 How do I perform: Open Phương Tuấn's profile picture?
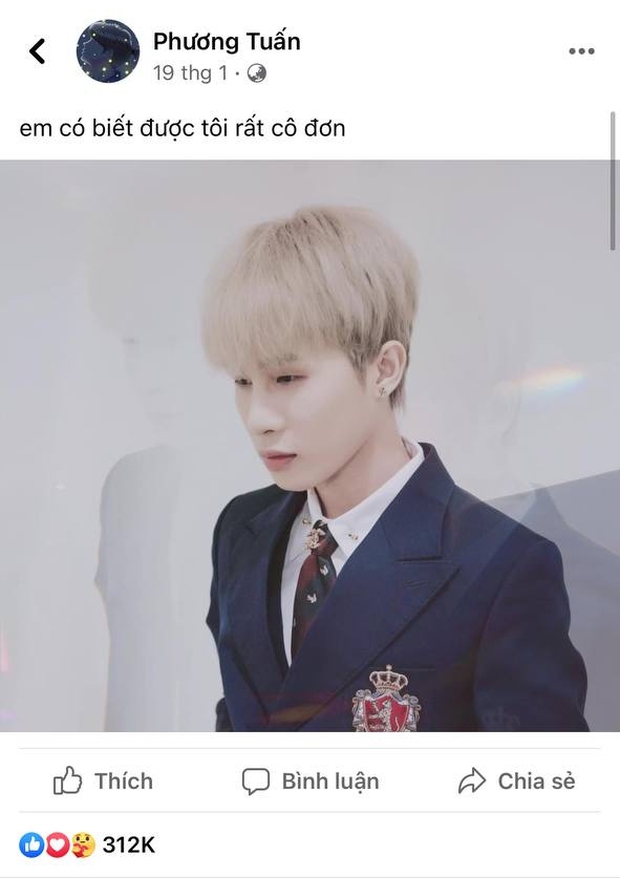pos(108,51)
